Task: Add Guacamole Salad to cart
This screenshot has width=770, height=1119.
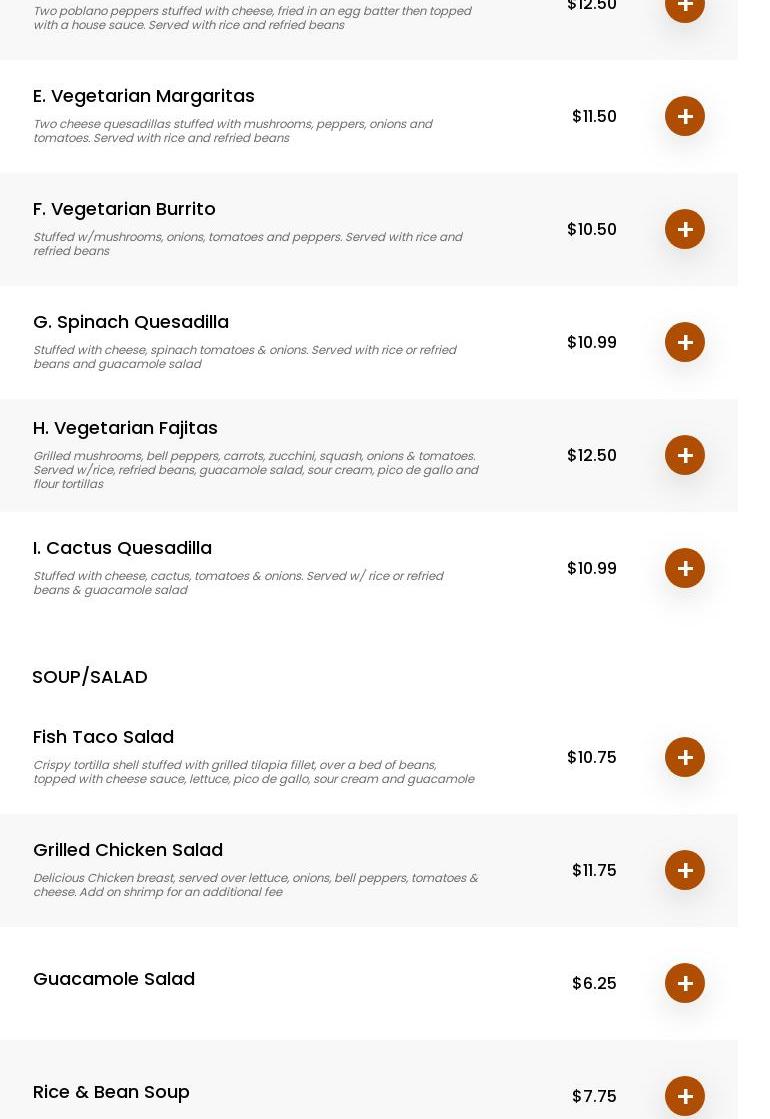Action: point(685,983)
